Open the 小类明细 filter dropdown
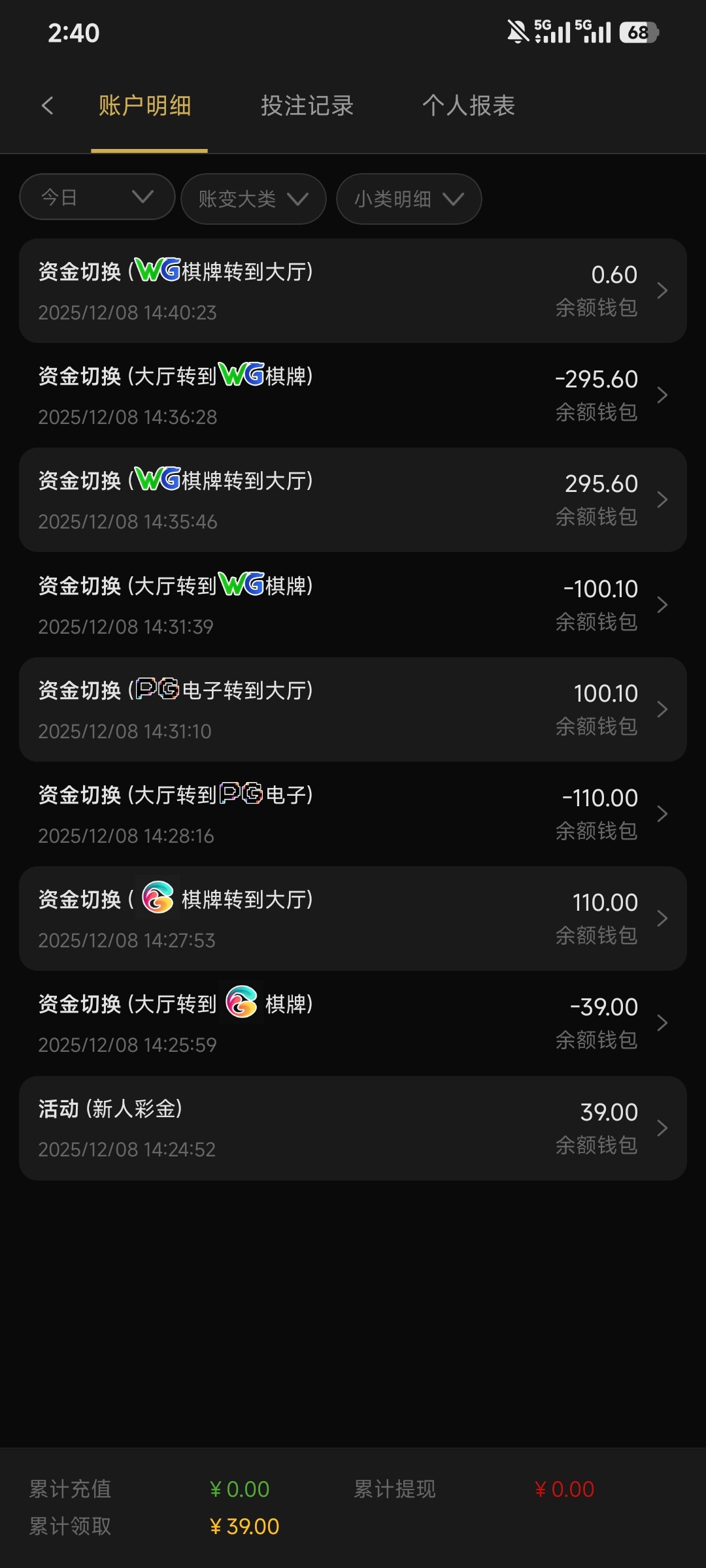This screenshot has height=1568, width=706. pyautogui.click(x=409, y=199)
